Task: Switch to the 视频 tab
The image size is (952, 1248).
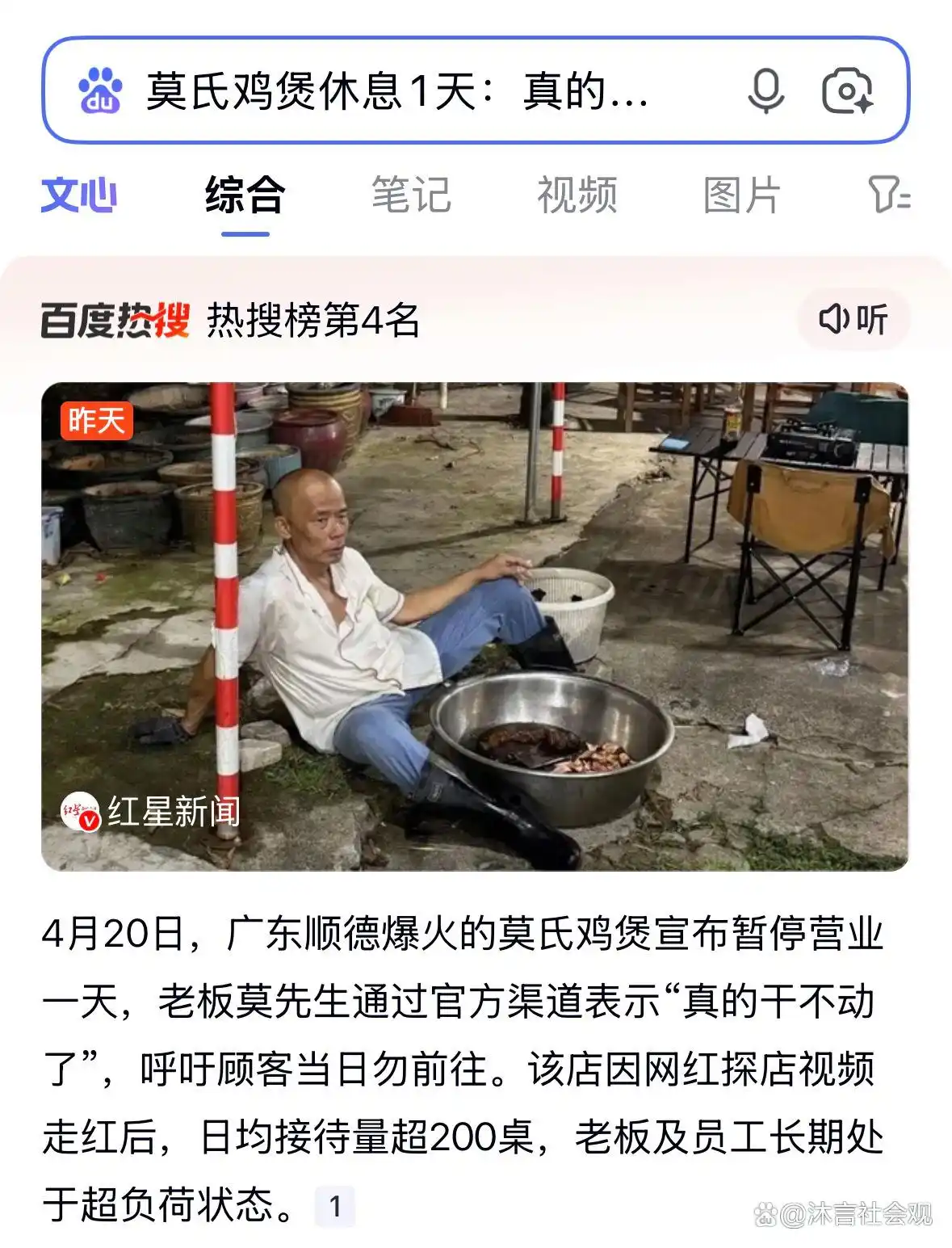Action: [x=577, y=195]
